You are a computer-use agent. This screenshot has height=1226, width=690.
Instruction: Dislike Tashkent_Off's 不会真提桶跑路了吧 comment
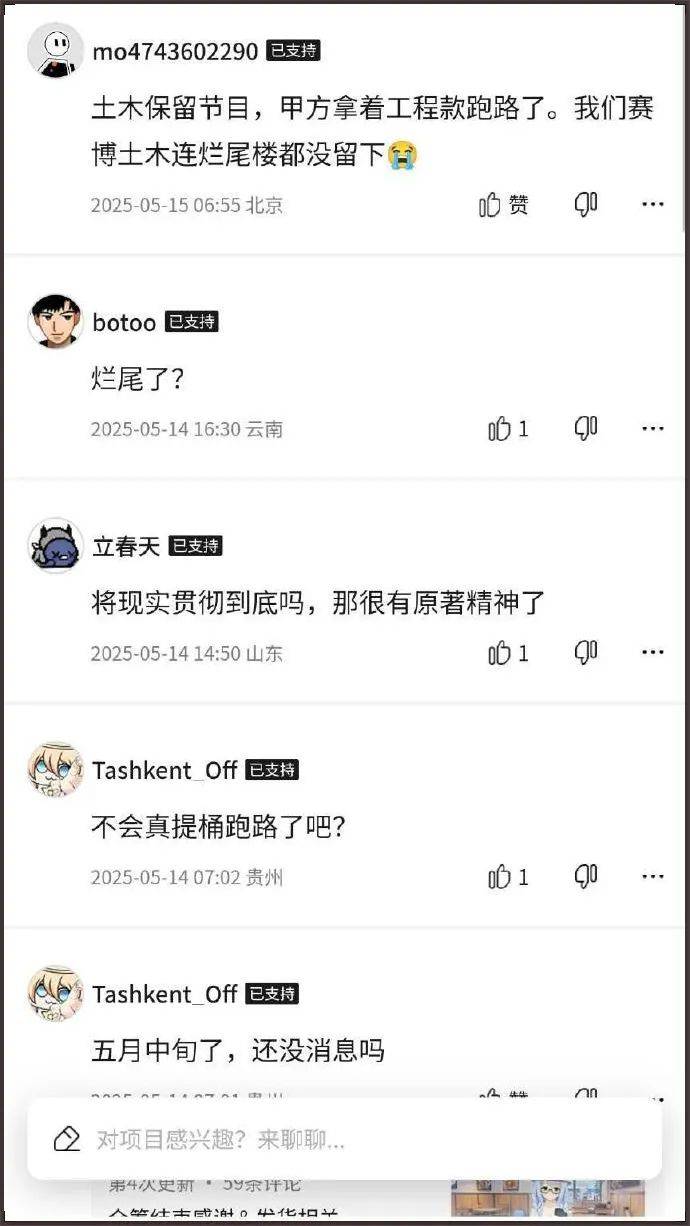pos(585,877)
